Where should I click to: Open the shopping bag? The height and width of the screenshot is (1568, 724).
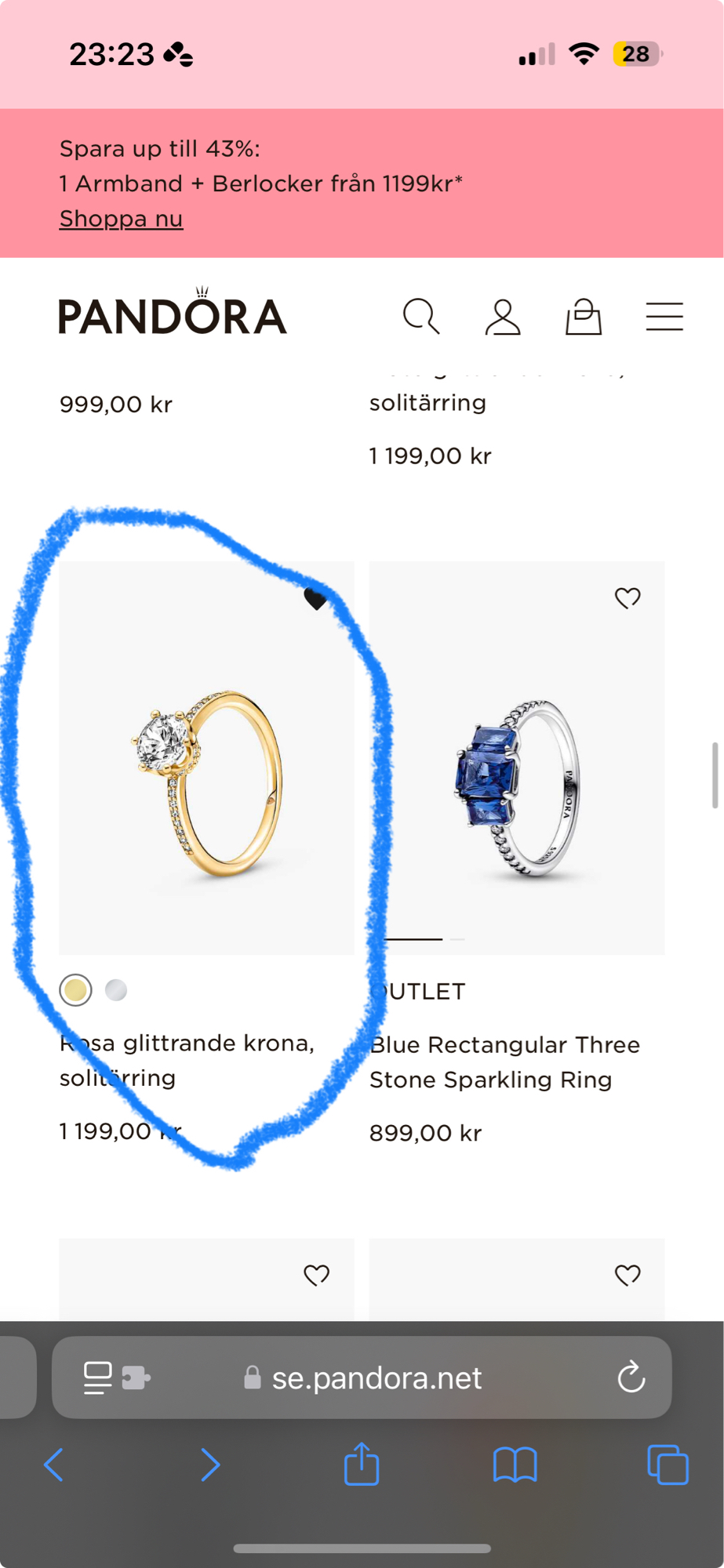click(x=584, y=317)
